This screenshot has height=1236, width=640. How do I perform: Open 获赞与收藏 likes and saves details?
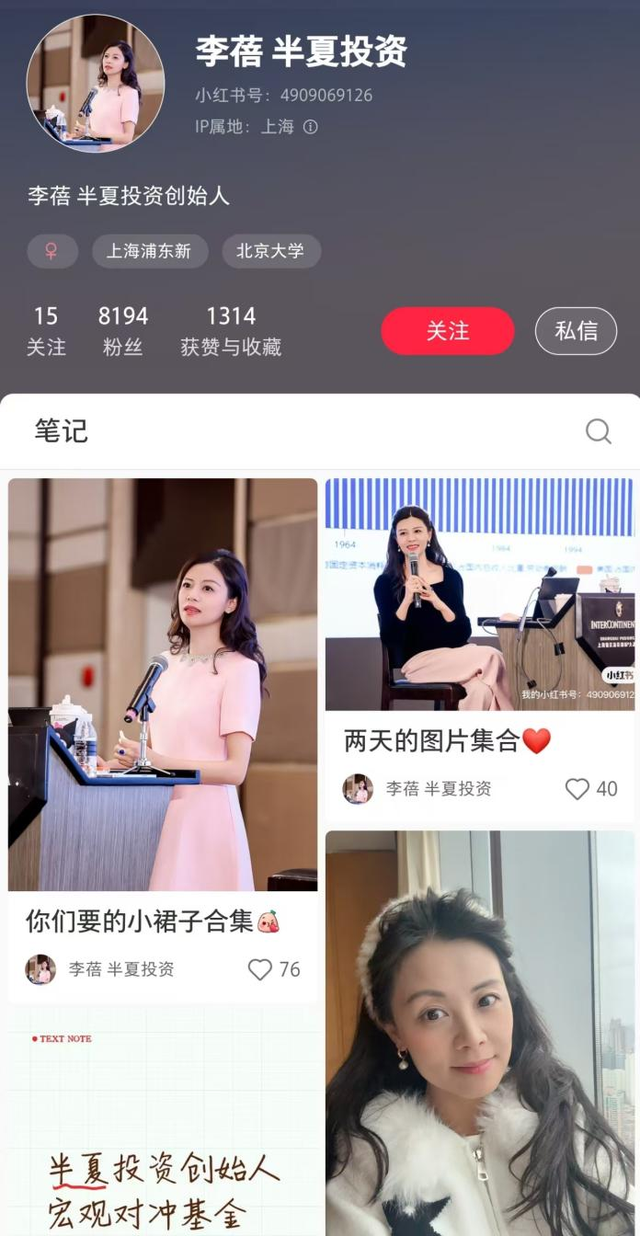click(x=230, y=331)
